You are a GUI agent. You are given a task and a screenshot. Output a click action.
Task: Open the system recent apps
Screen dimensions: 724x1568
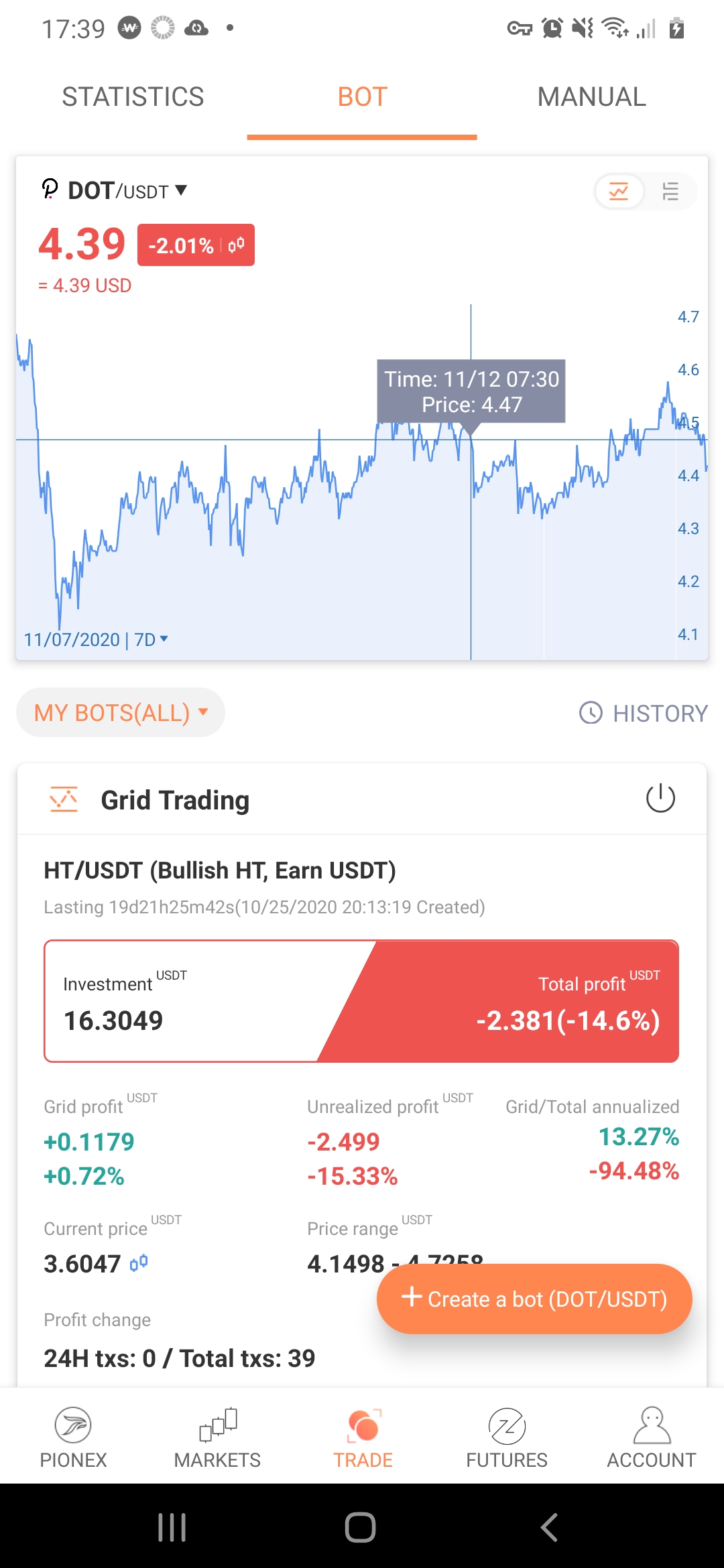click(172, 1528)
